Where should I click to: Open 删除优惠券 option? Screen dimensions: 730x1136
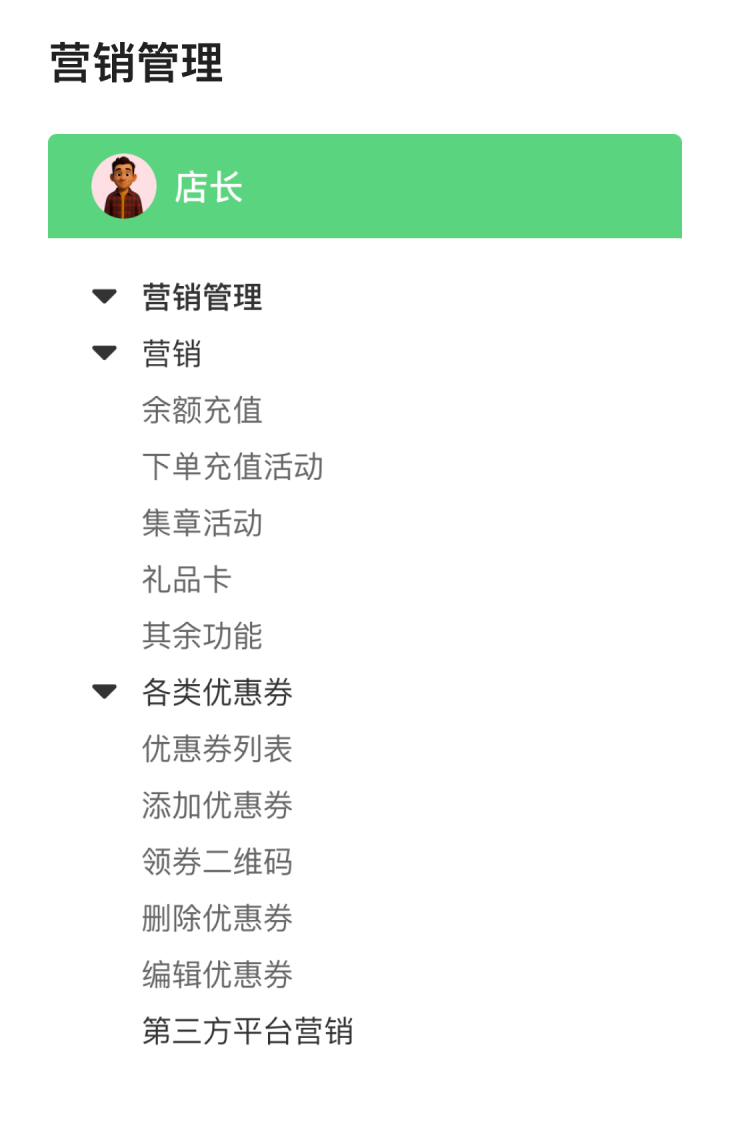tap(216, 918)
